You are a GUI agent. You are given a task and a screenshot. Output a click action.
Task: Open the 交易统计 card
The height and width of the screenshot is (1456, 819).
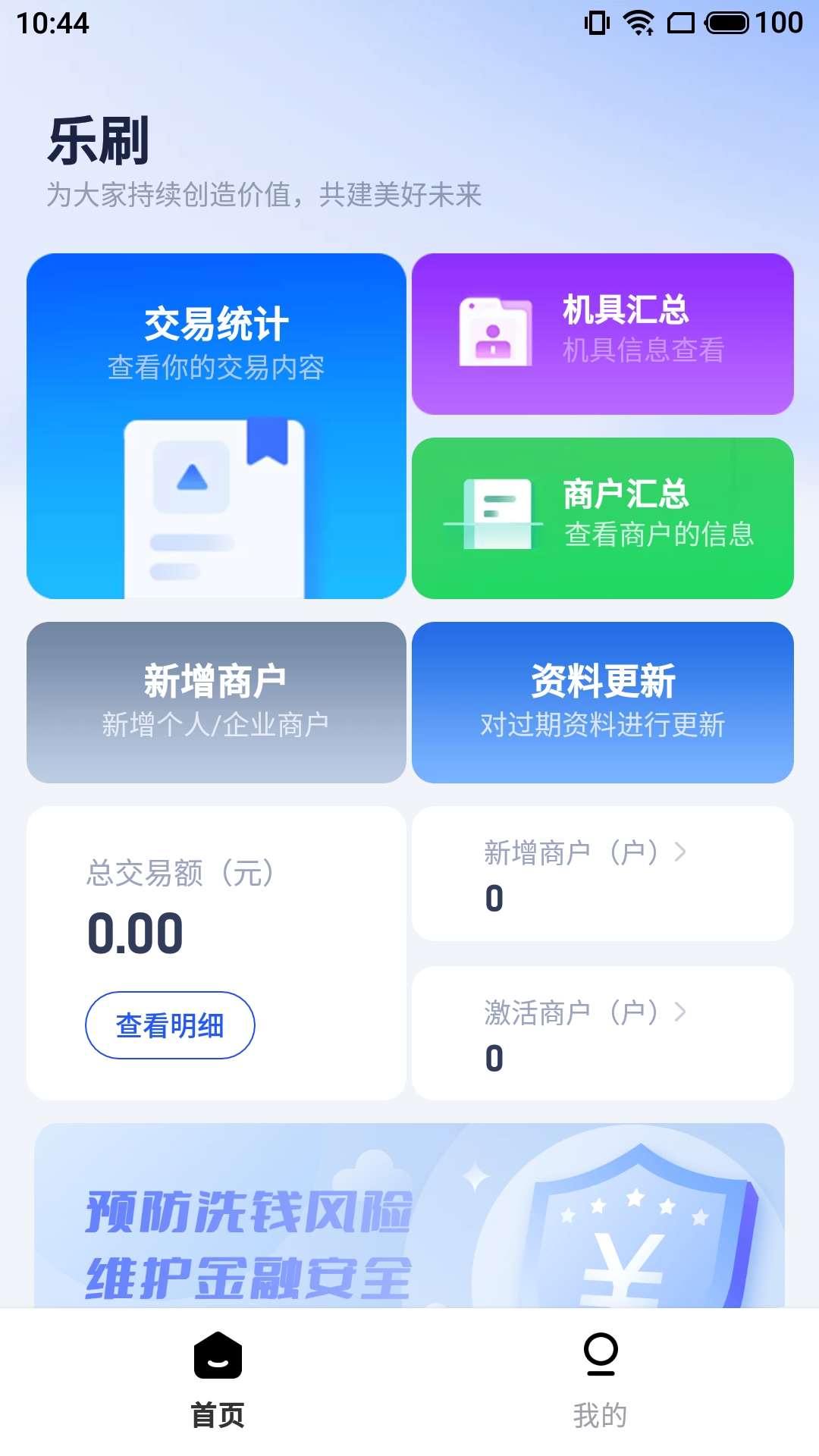(216, 425)
